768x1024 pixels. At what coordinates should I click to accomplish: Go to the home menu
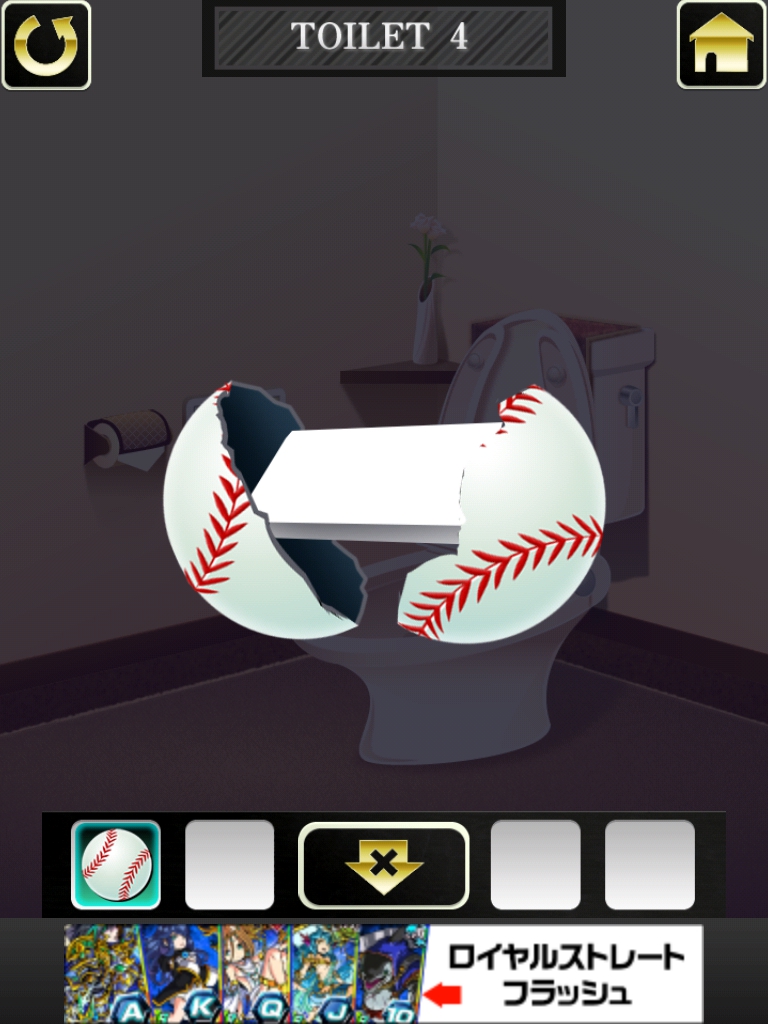click(x=721, y=45)
